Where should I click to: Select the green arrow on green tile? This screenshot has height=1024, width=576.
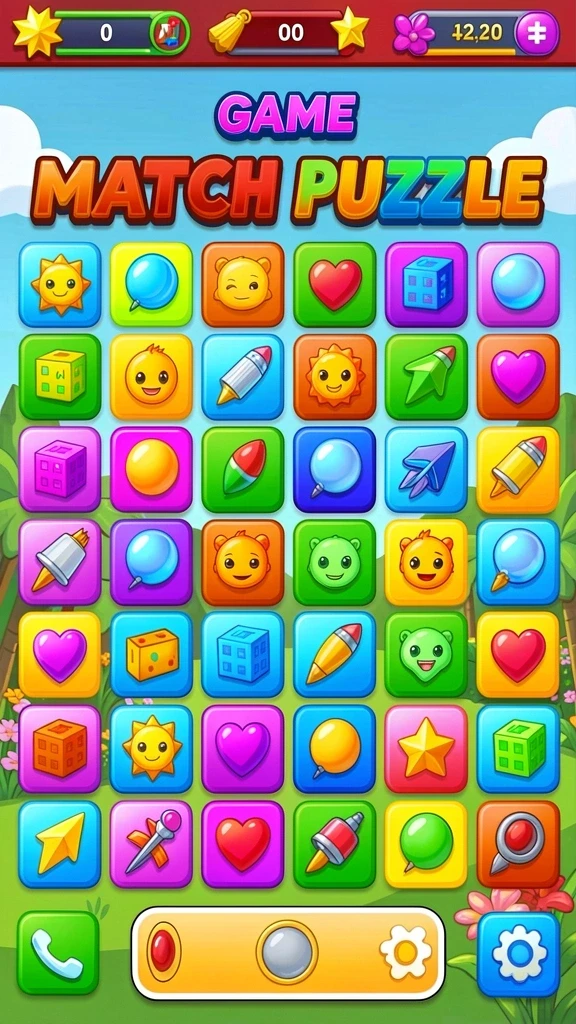(426, 377)
